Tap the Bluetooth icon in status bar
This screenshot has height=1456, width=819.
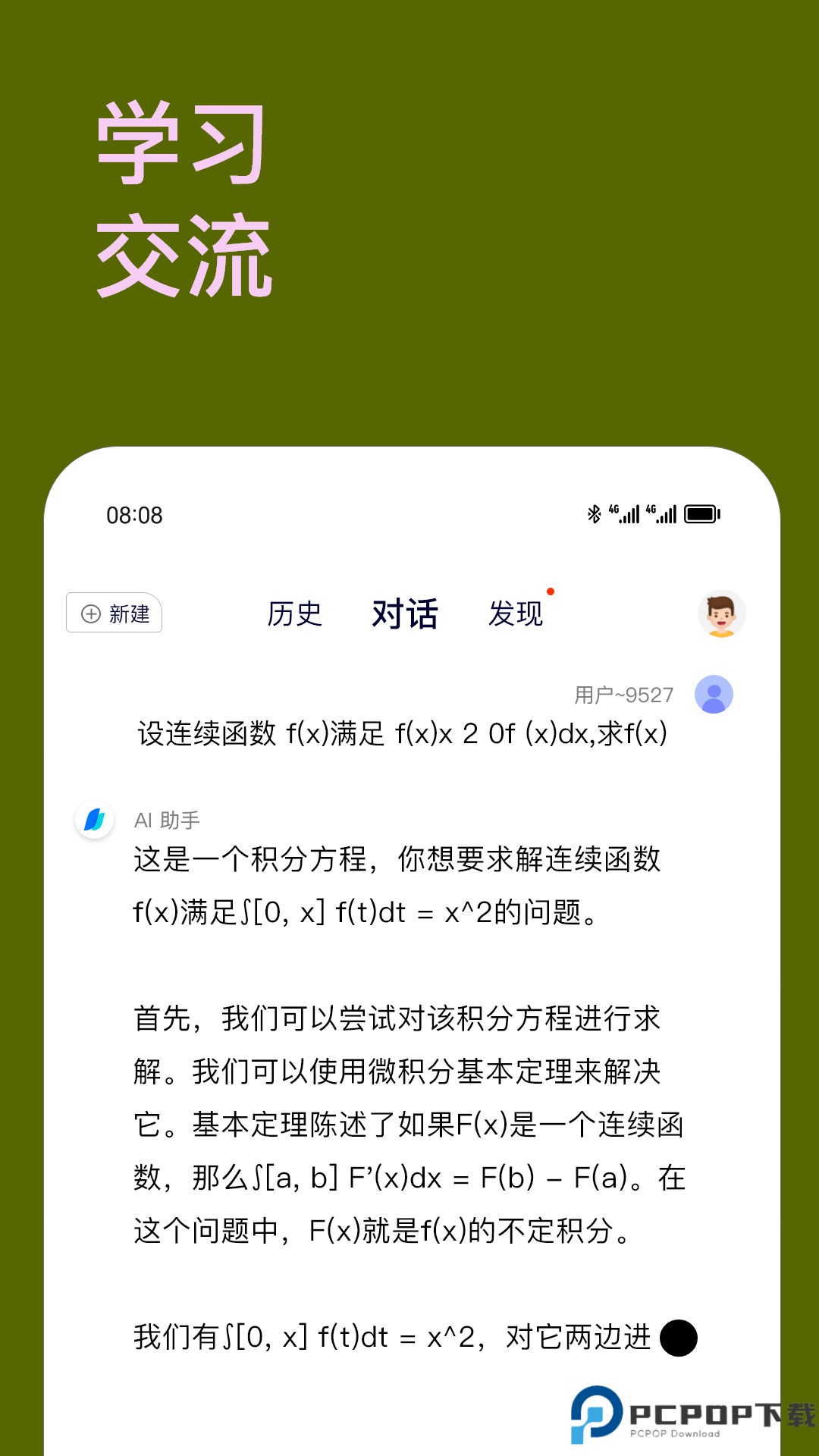click(x=594, y=514)
